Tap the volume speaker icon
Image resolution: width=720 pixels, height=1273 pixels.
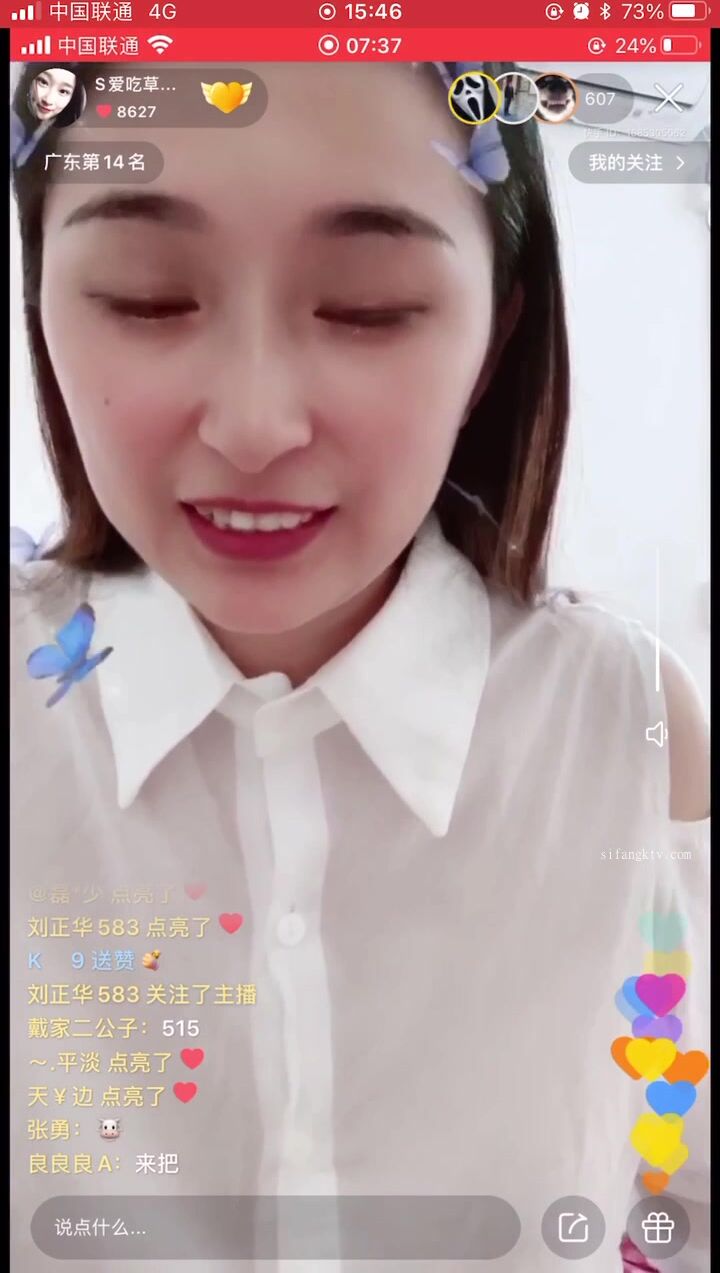pyautogui.click(x=656, y=735)
